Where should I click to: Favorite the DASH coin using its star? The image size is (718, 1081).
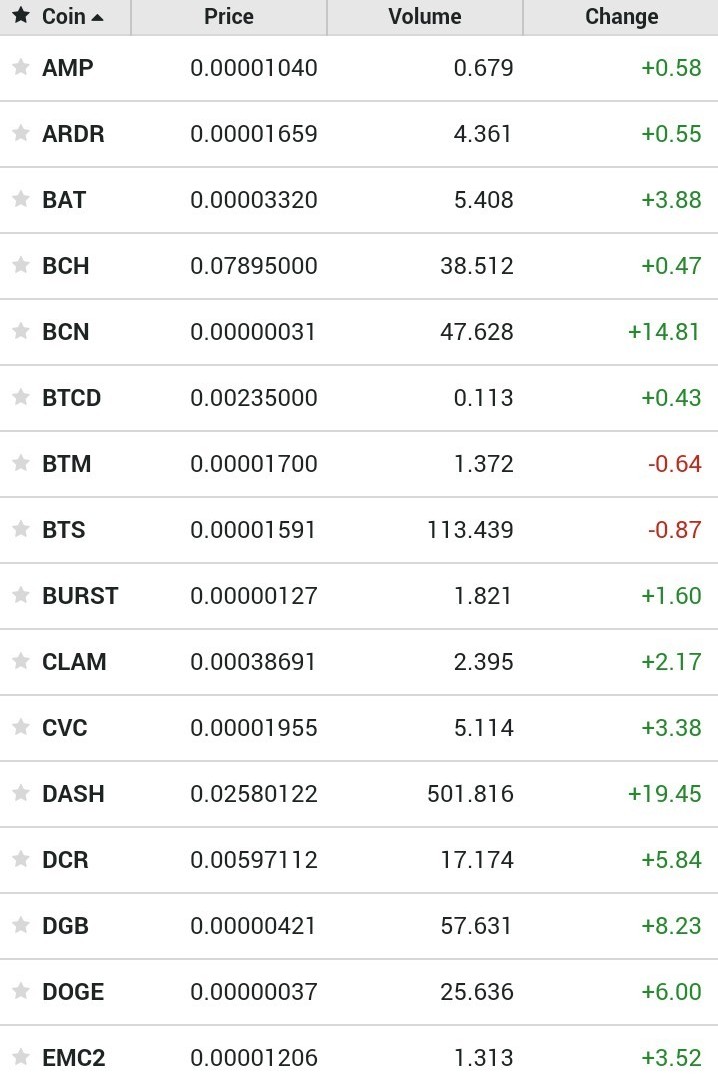(20, 794)
